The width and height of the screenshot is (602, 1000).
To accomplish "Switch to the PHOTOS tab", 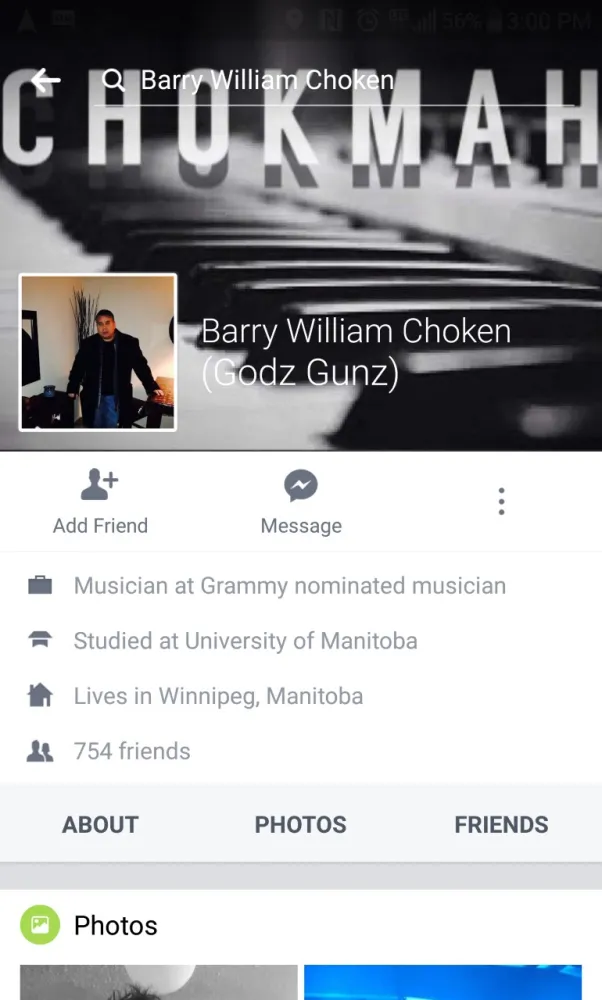I will pyautogui.click(x=300, y=825).
